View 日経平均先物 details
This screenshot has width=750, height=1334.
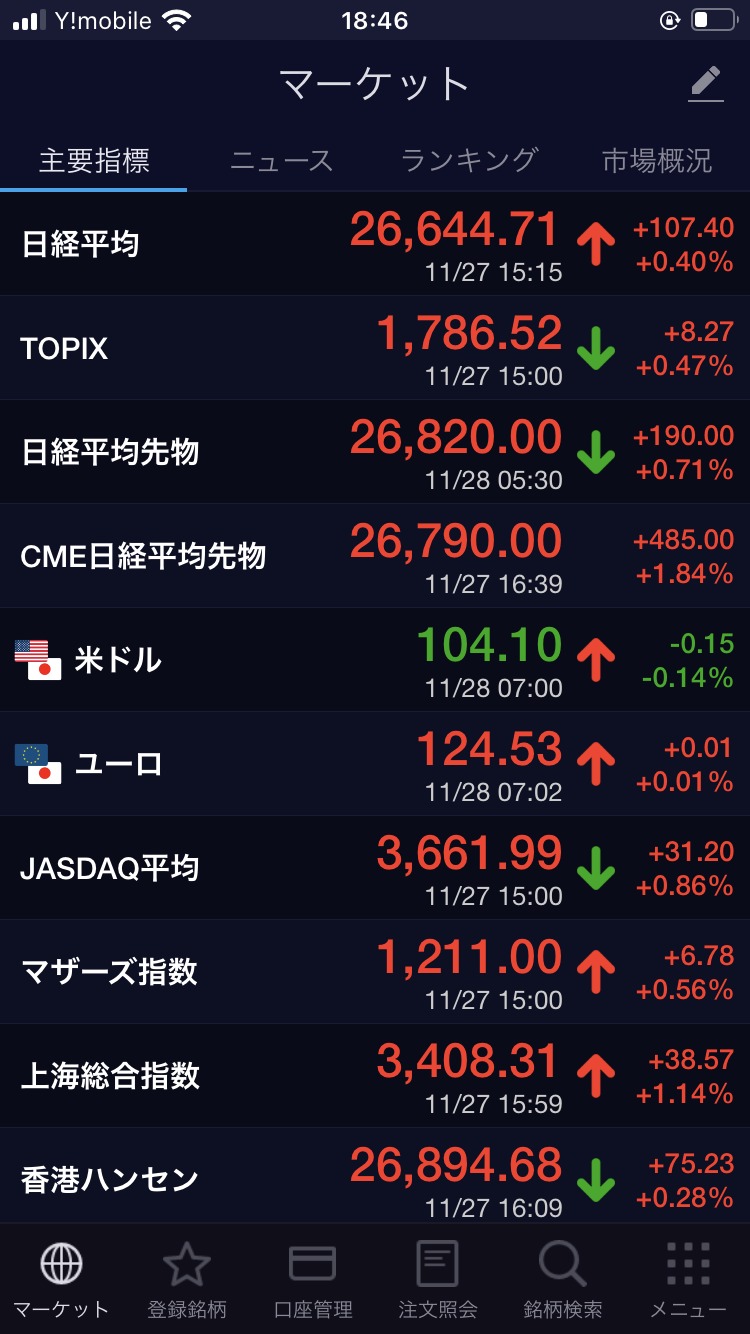coord(375,452)
